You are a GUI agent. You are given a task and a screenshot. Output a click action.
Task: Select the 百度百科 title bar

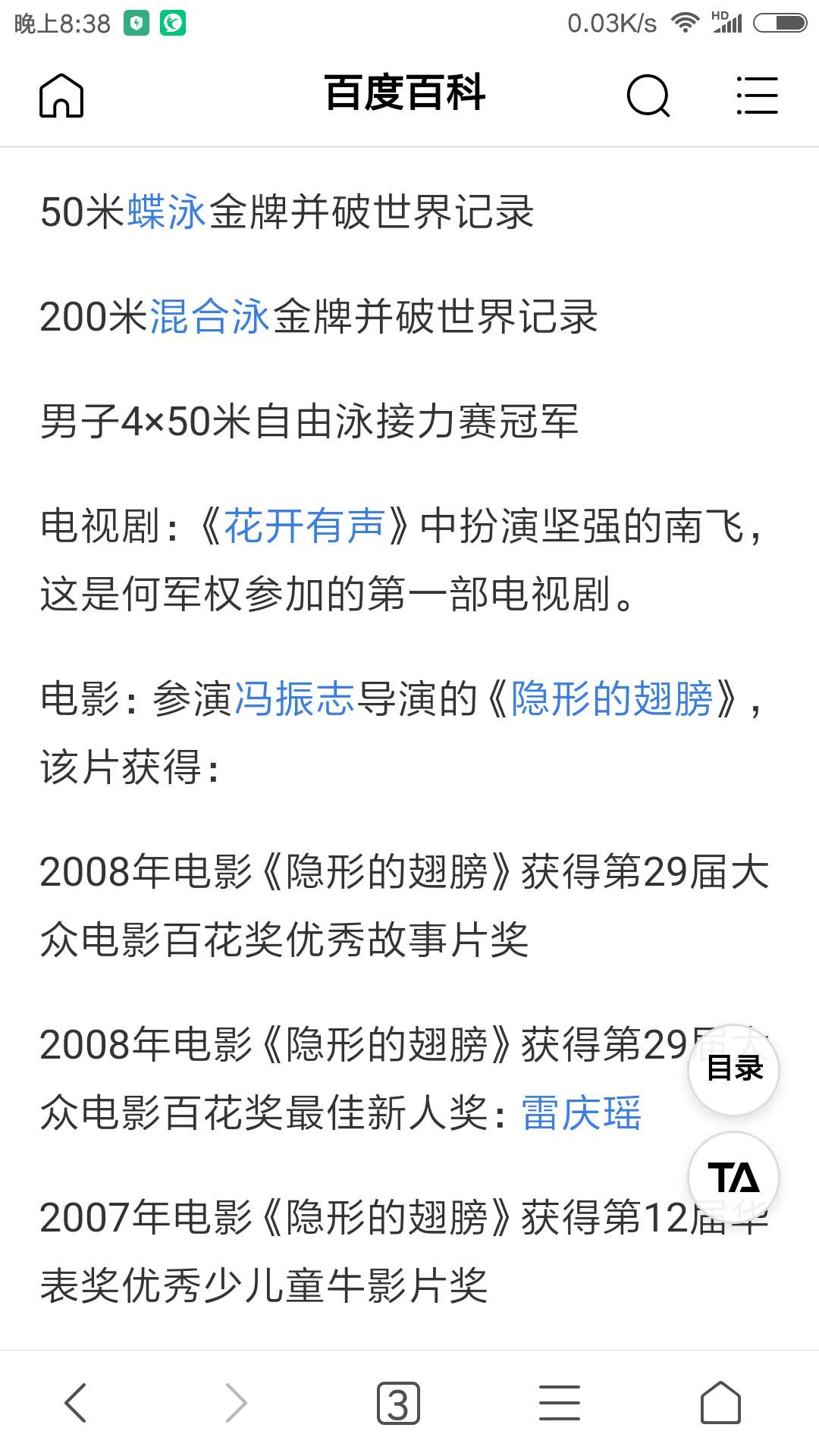coord(405,93)
